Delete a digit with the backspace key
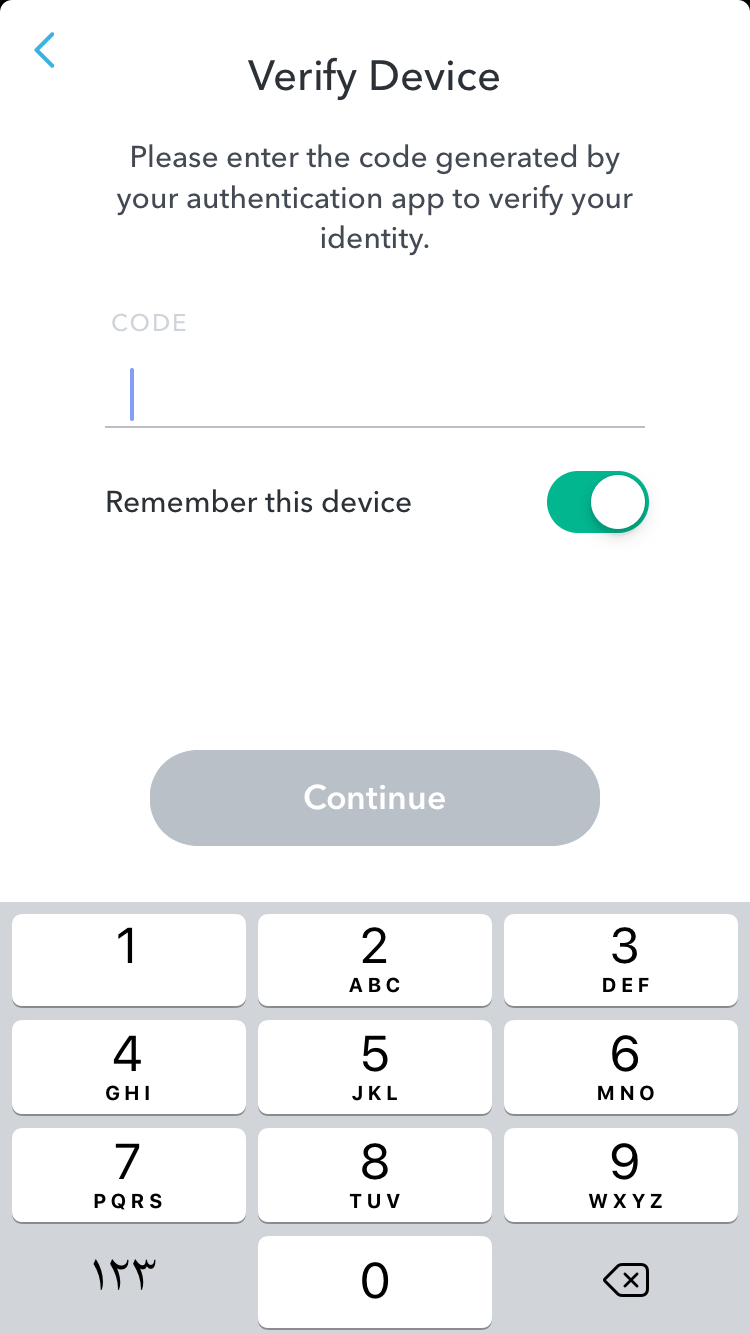 [626, 1279]
